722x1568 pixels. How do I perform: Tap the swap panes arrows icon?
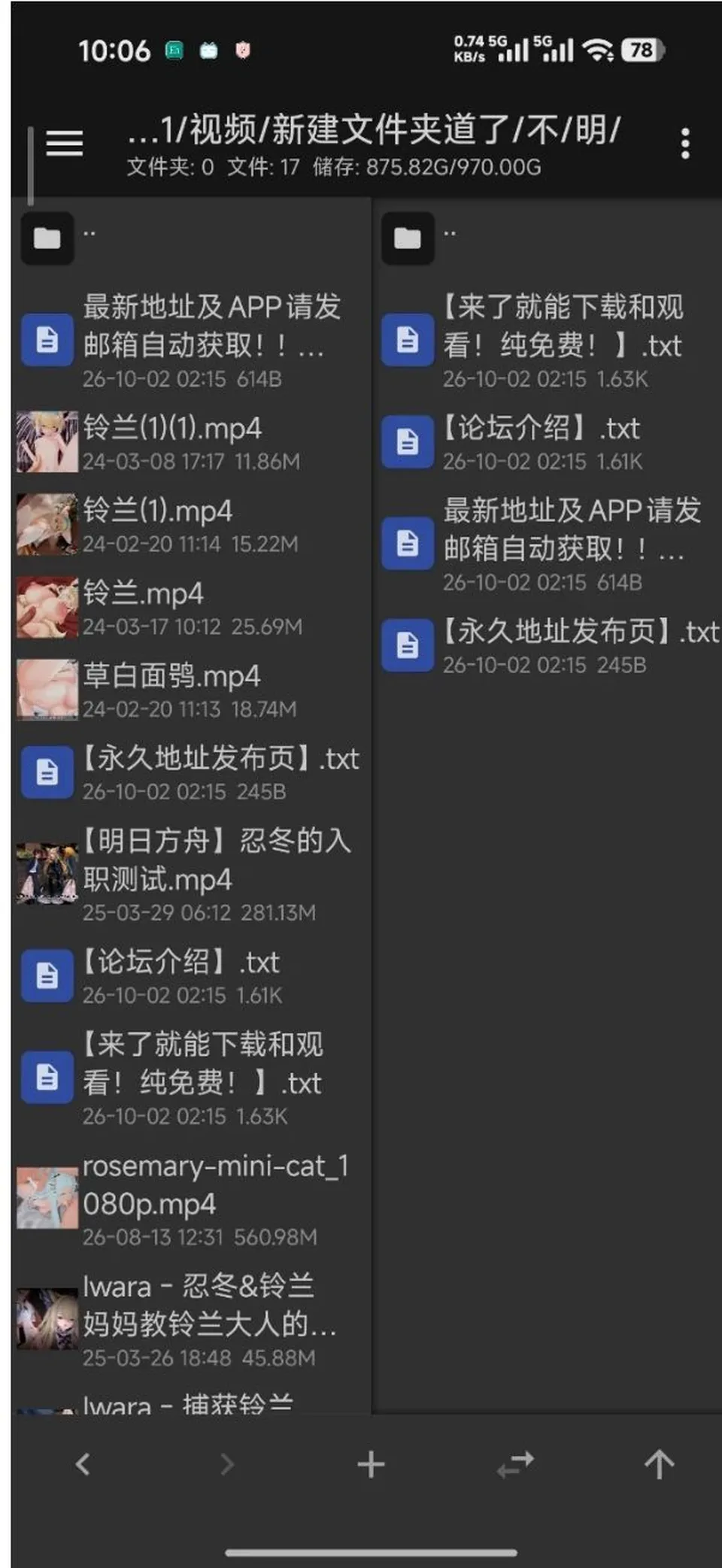click(x=515, y=1463)
